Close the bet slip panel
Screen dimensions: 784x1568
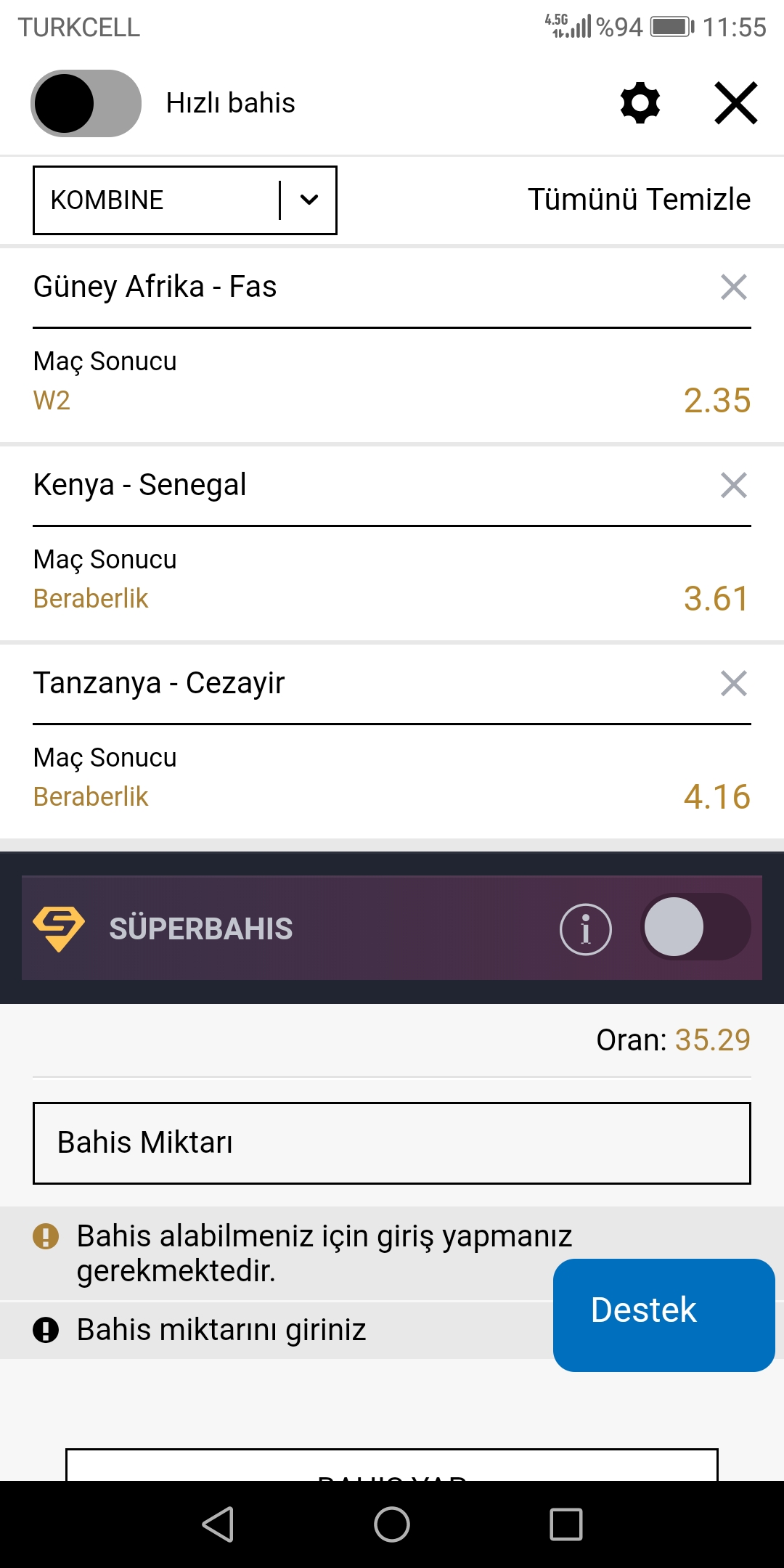(736, 103)
